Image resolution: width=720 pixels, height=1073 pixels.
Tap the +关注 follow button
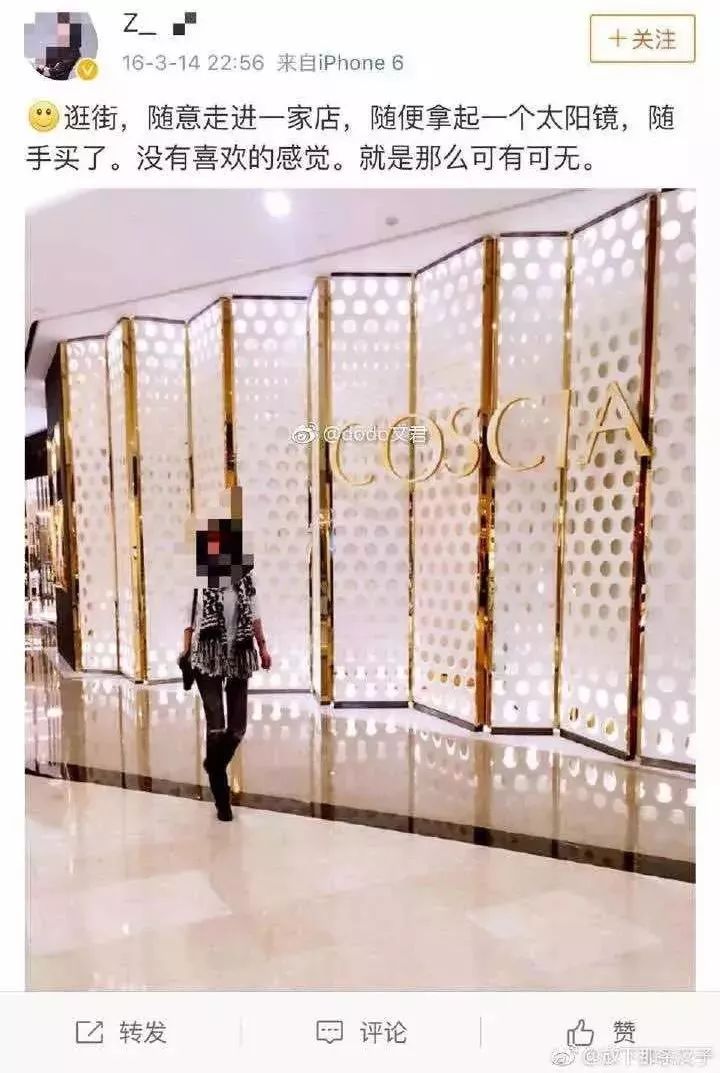642,39
